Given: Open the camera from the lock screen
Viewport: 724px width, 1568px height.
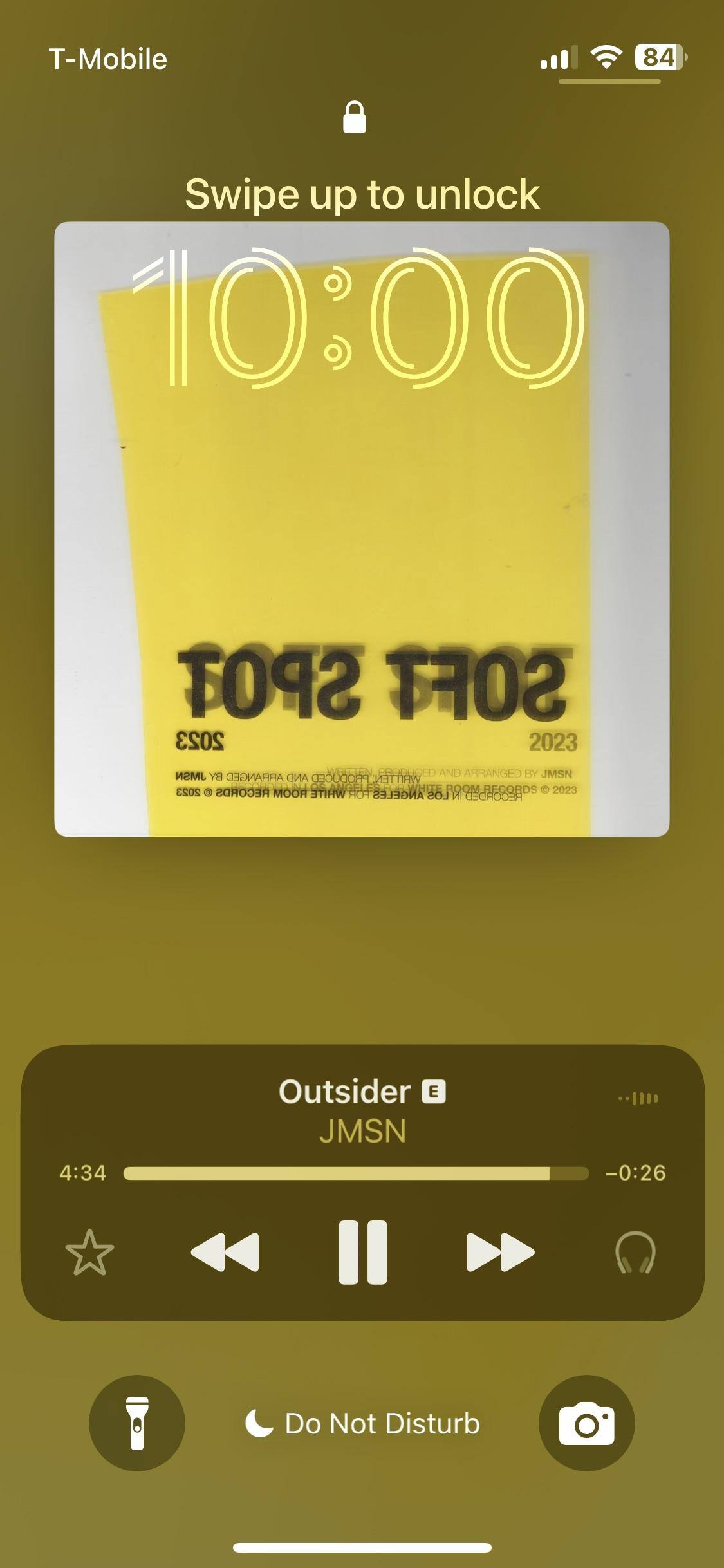Looking at the screenshot, I should coord(586,1423).
